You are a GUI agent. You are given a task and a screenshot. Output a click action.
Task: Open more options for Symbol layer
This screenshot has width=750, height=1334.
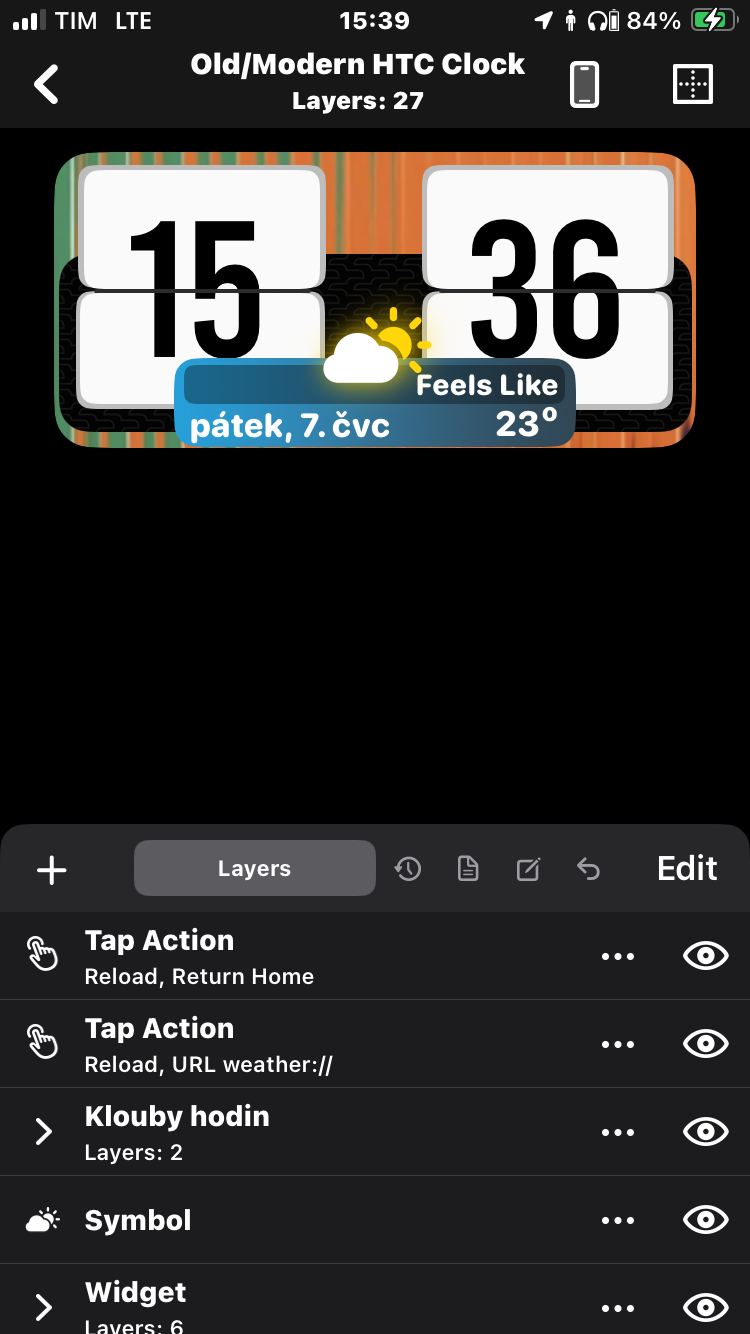pos(617,1220)
